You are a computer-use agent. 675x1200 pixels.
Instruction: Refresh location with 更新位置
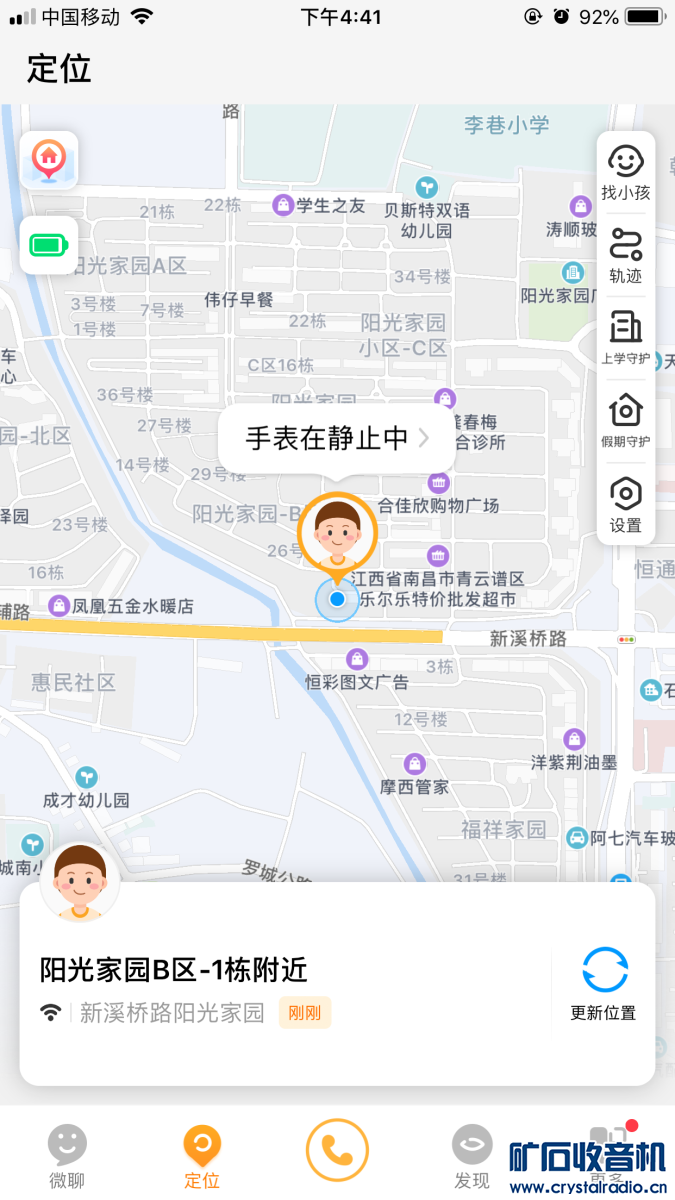[x=603, y=982]
